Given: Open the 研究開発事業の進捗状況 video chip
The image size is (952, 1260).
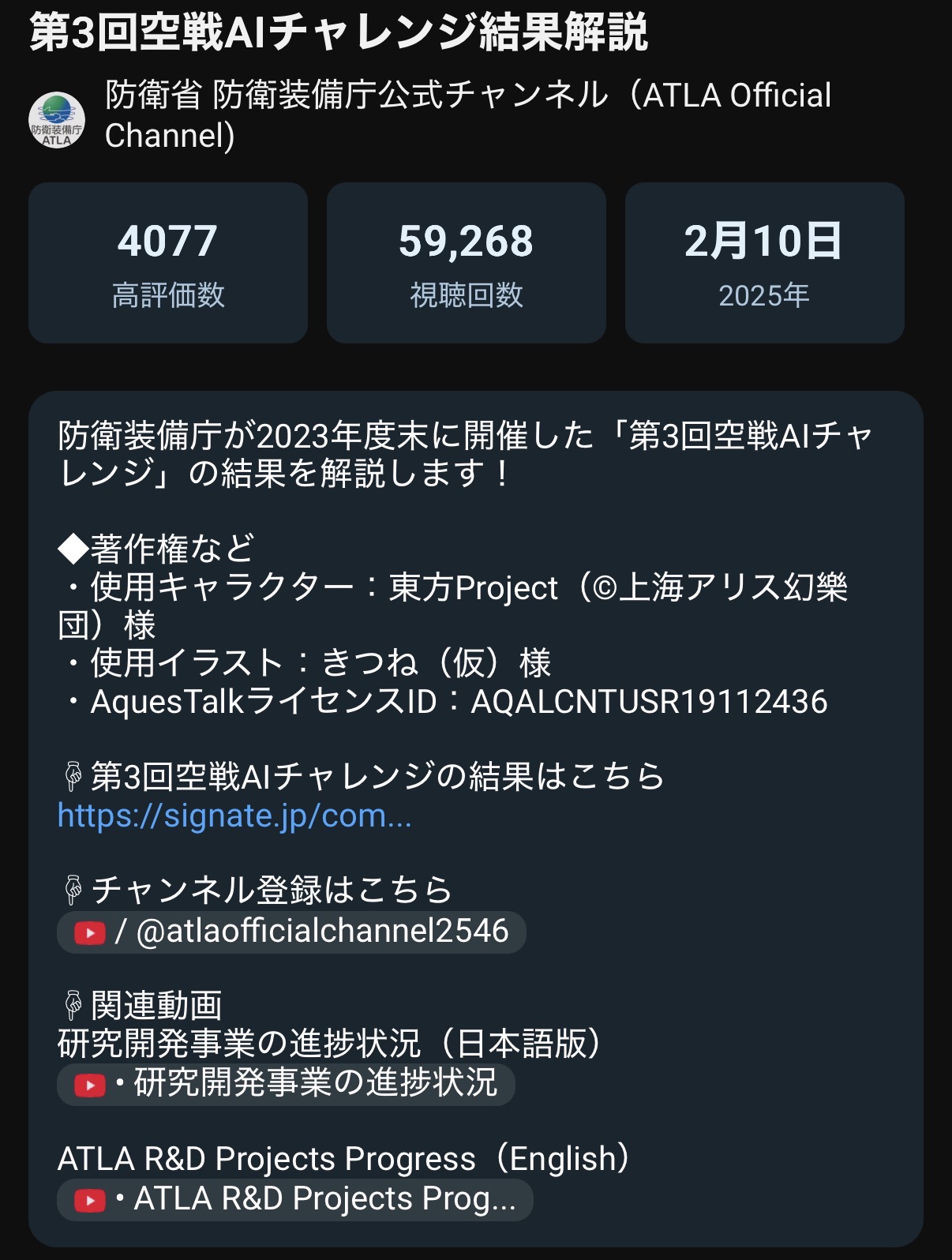Looking at the screenshot, I should pyautogui.click(x=286, y=1083).
